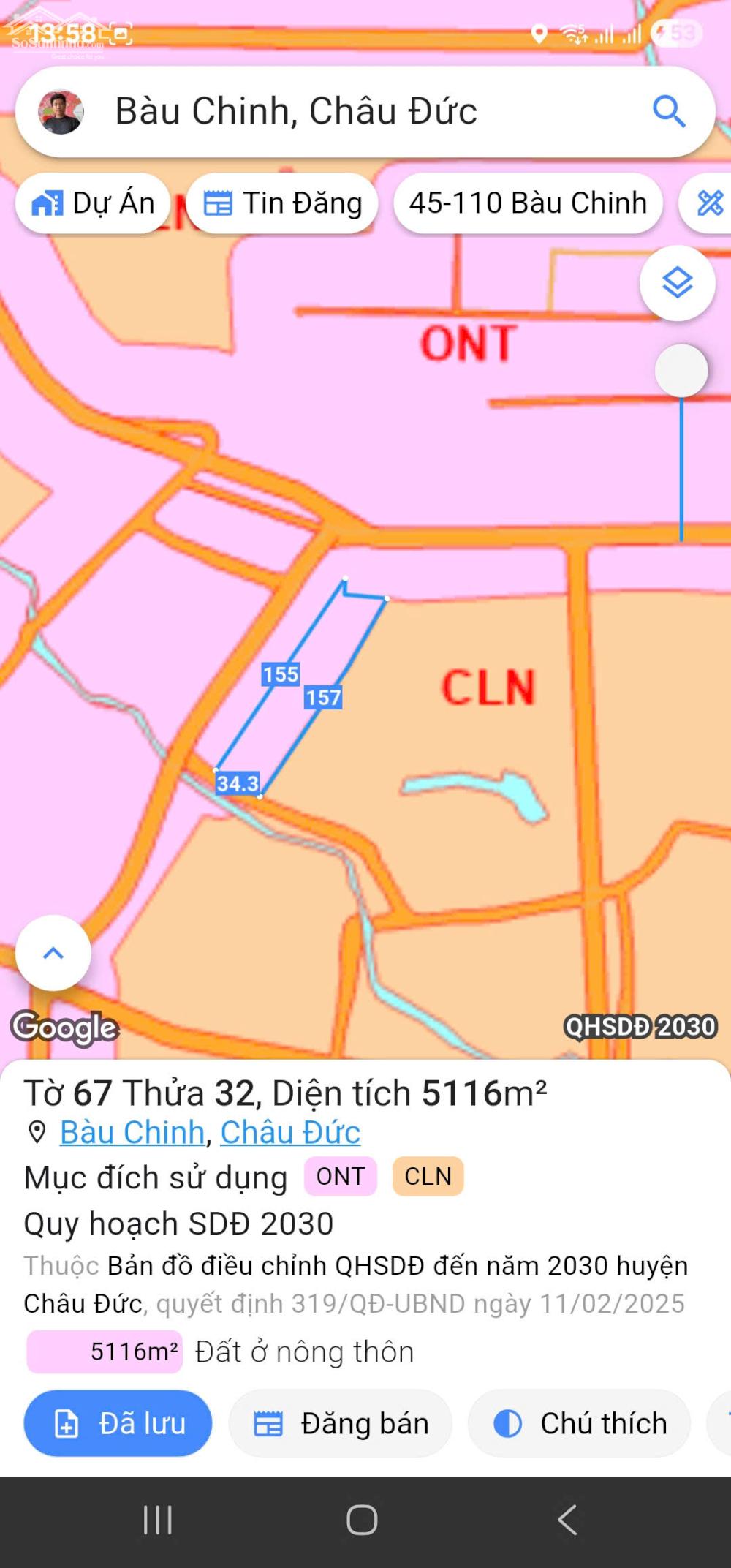
Task: Tap the 45-110 Bàu Chinh address chip
Action: point(529,203)
